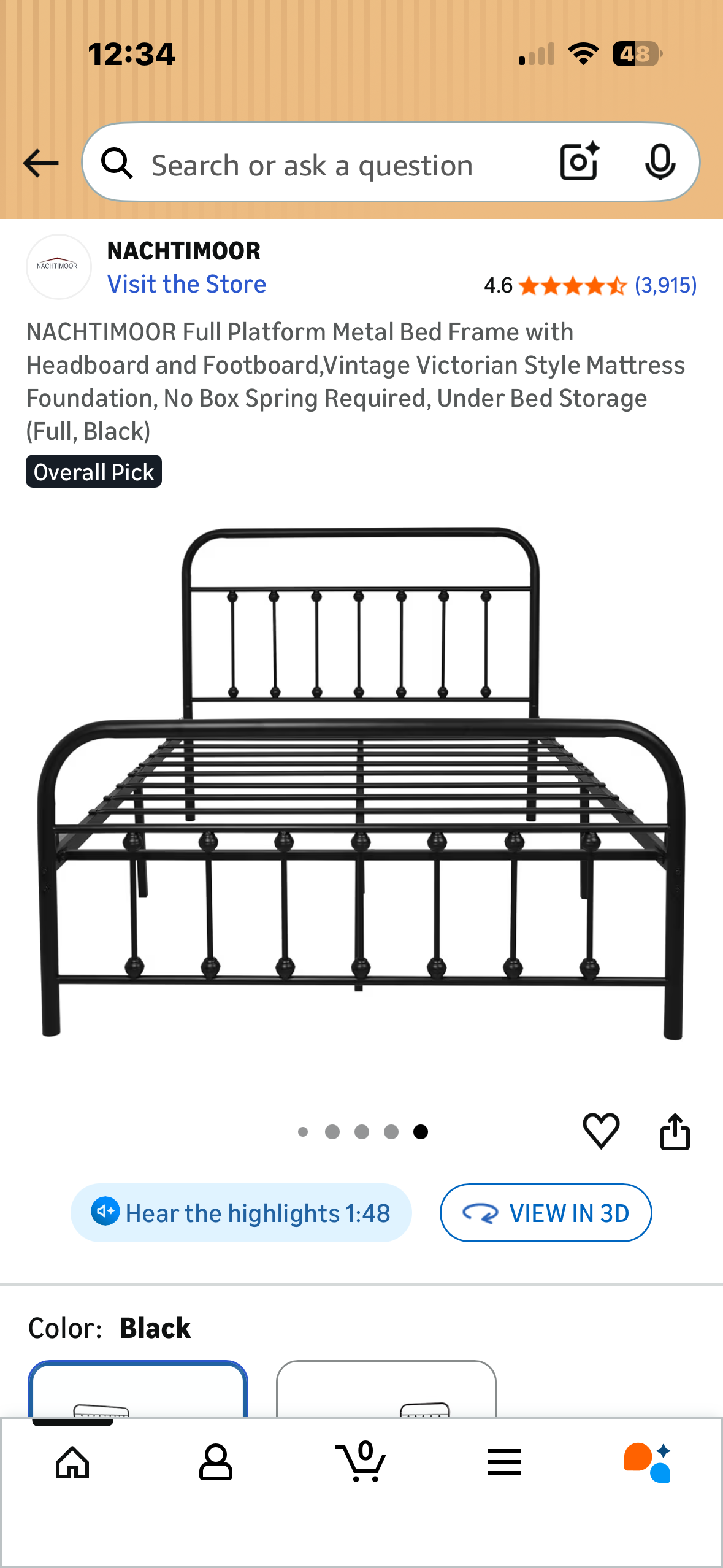
Task: Add the bed frame to your wishlist heart
Action: point(602,1131)
